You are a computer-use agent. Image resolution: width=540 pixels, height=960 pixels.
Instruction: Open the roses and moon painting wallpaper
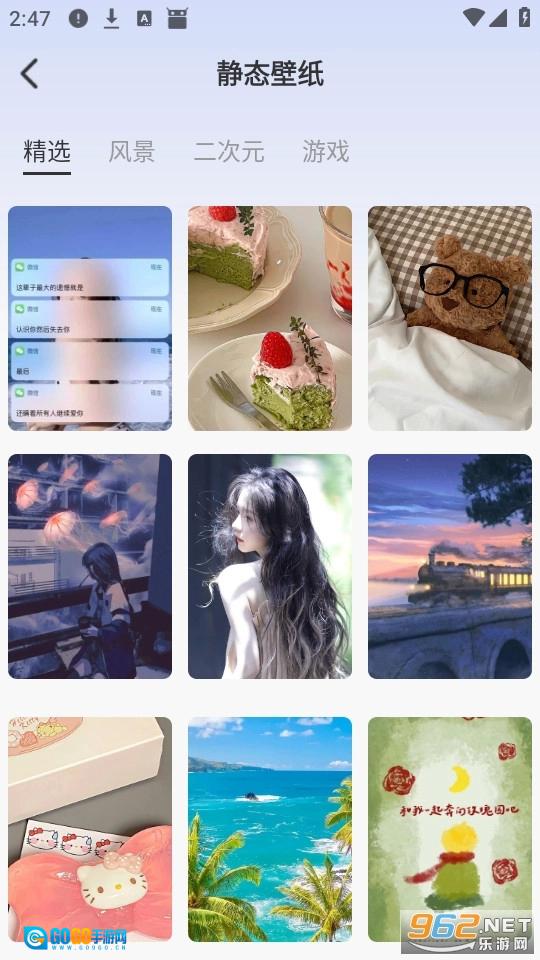pos(450,830)
